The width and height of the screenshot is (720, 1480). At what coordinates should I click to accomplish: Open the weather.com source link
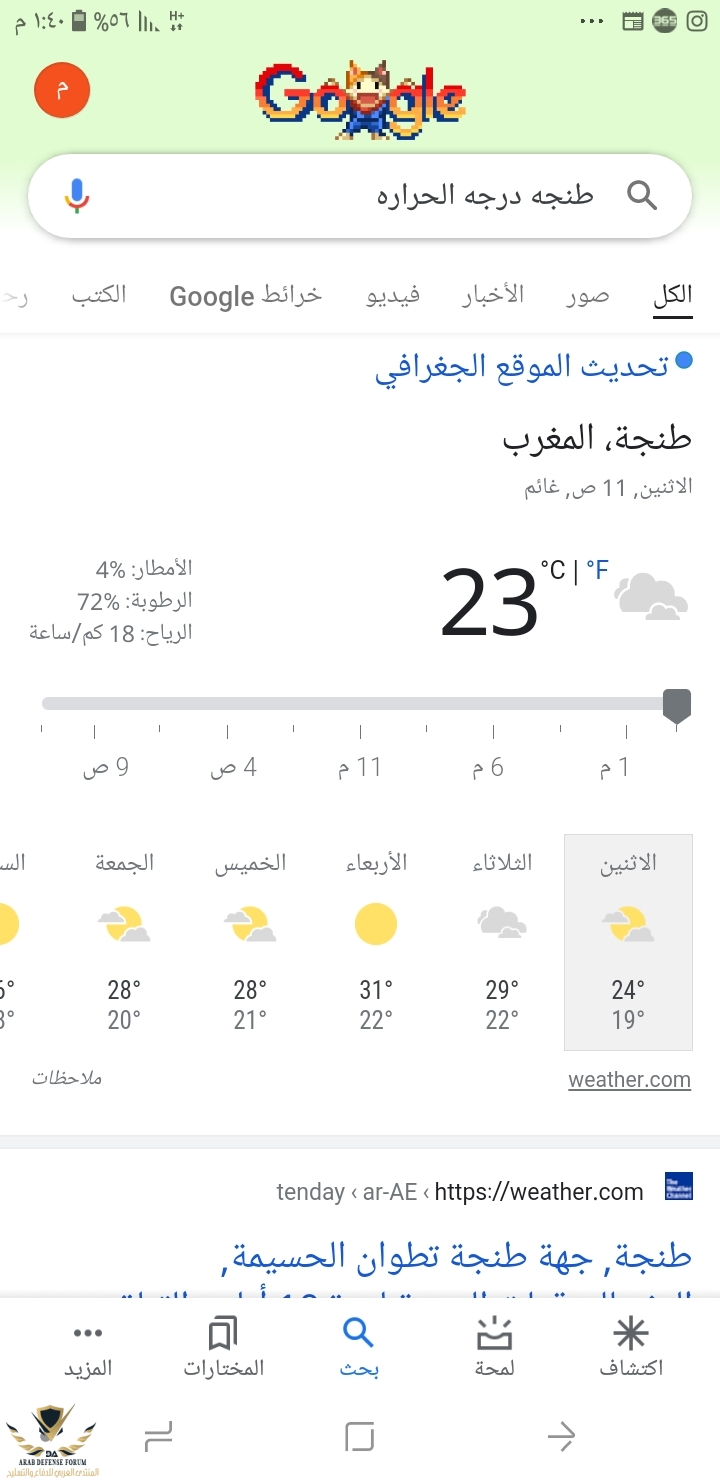click(x=629, y=1080)
